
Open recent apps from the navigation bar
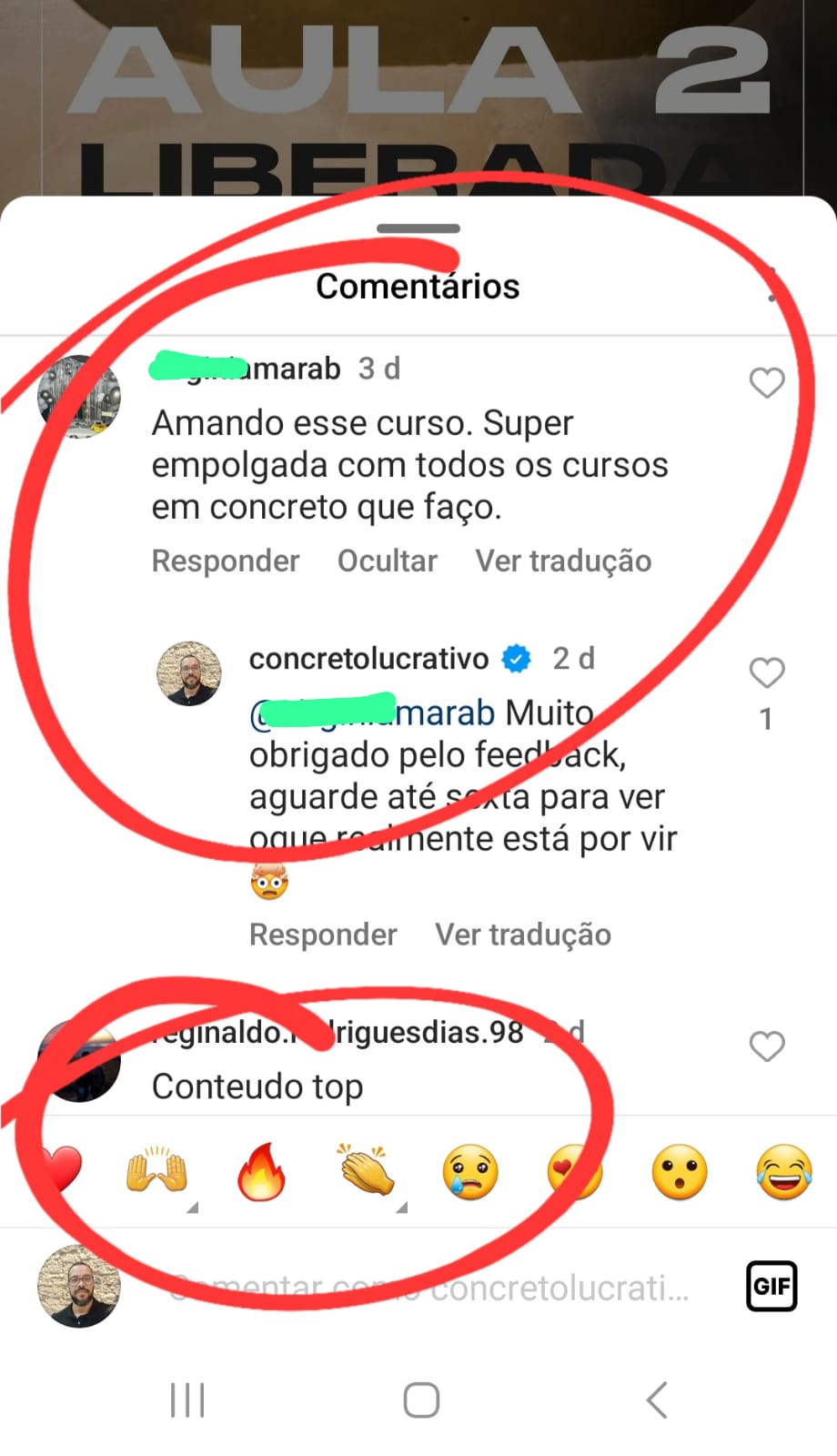(x=187, y=1400)
